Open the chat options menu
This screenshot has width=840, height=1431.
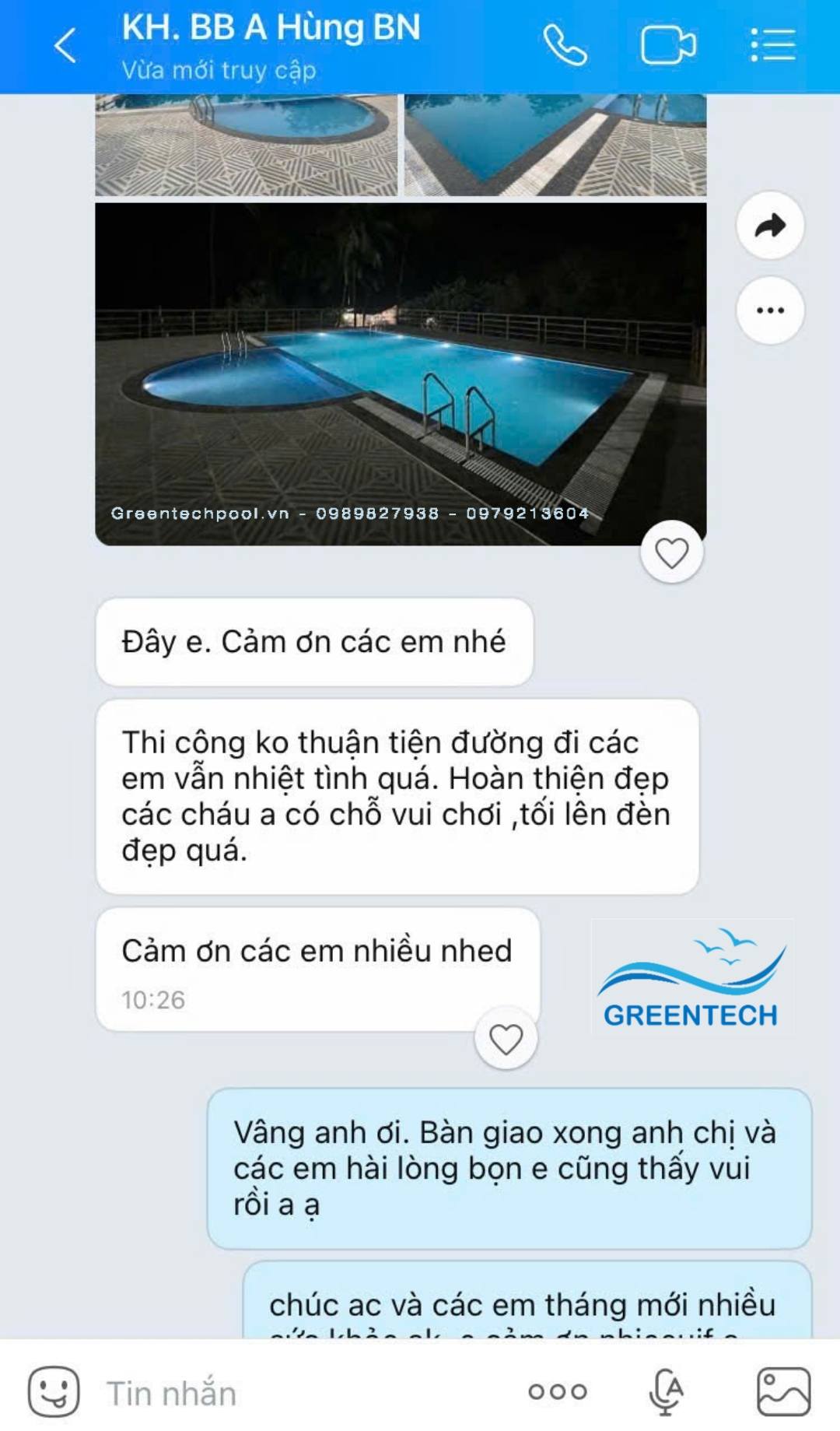(772, 45)
